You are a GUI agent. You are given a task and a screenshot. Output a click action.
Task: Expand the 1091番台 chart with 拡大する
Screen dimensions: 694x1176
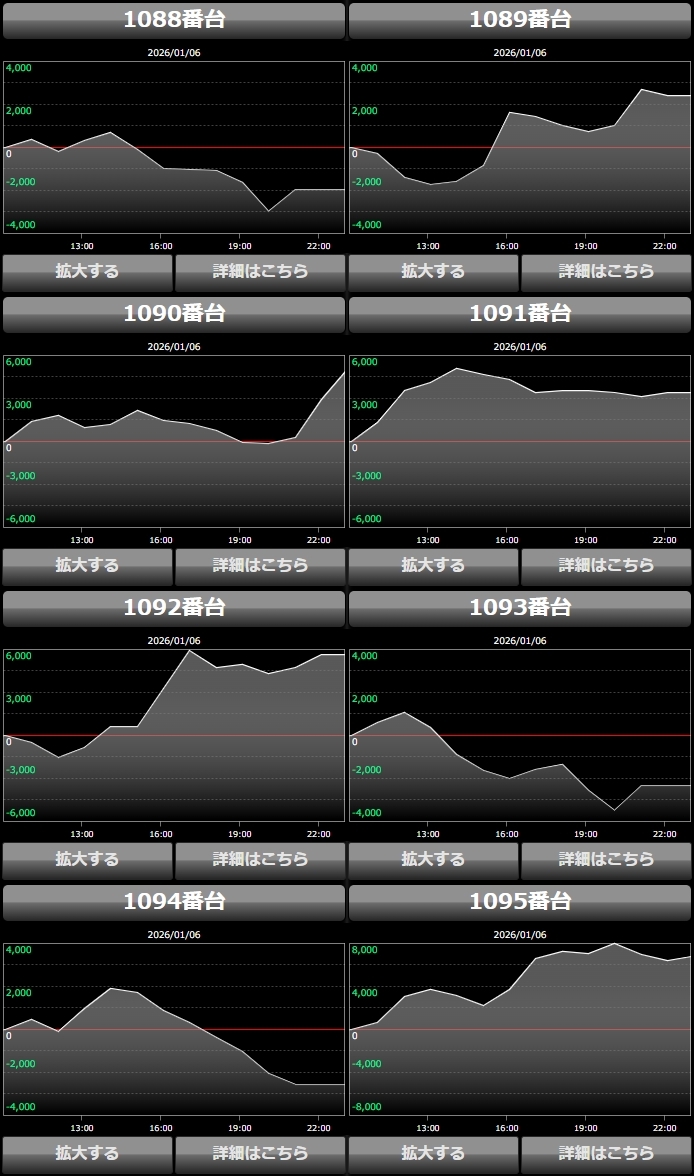click(x=433, y=565)
